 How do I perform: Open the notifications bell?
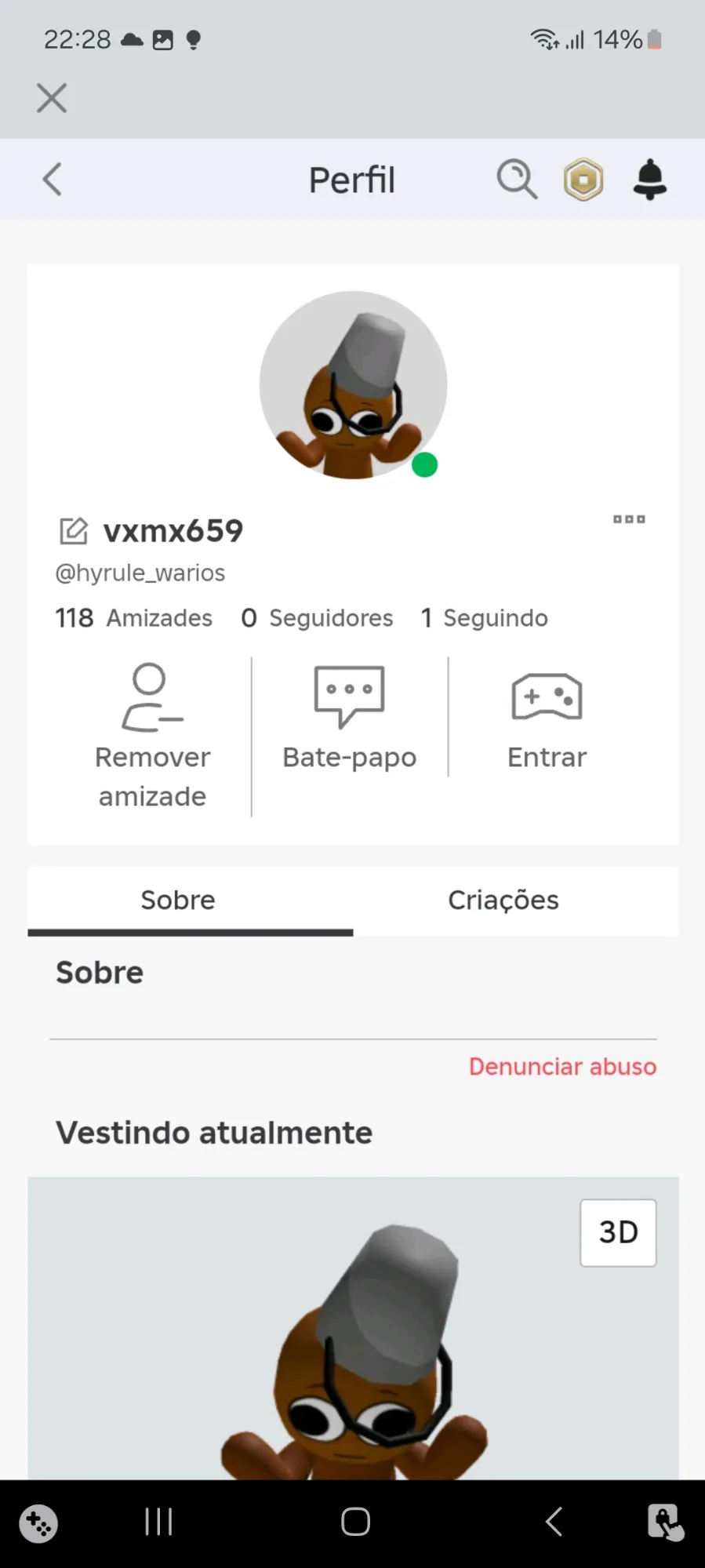(x=649, y=180)
